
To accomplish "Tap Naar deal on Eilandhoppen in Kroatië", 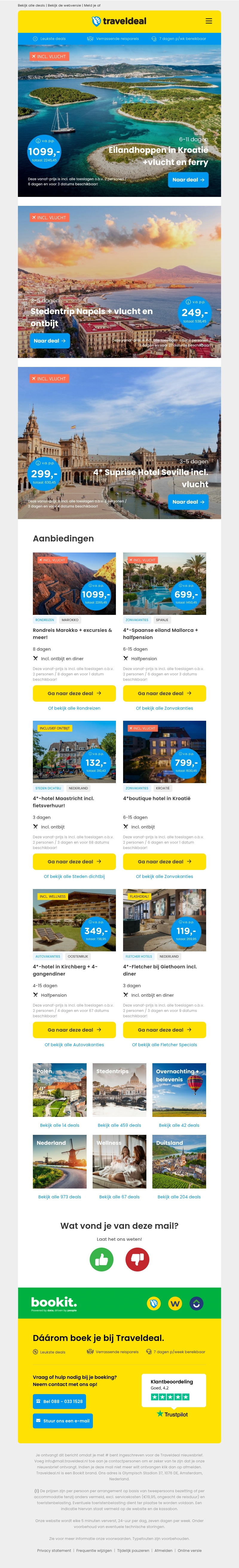I will [188, 180].
